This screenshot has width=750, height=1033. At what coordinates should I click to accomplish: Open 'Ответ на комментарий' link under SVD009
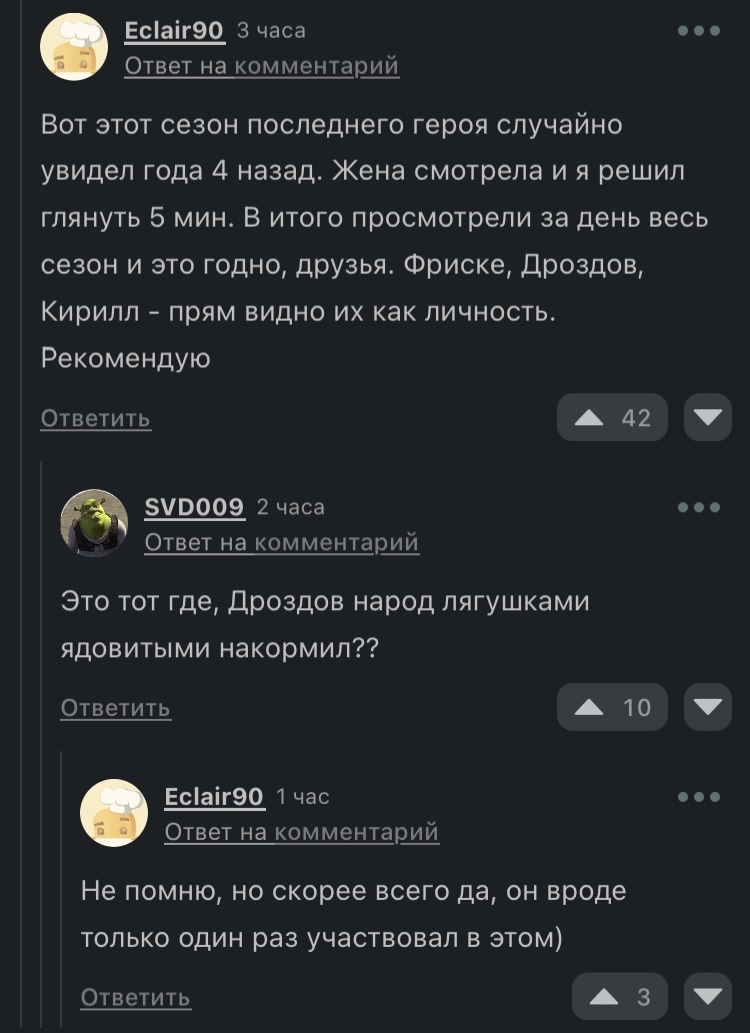point(281,542)
